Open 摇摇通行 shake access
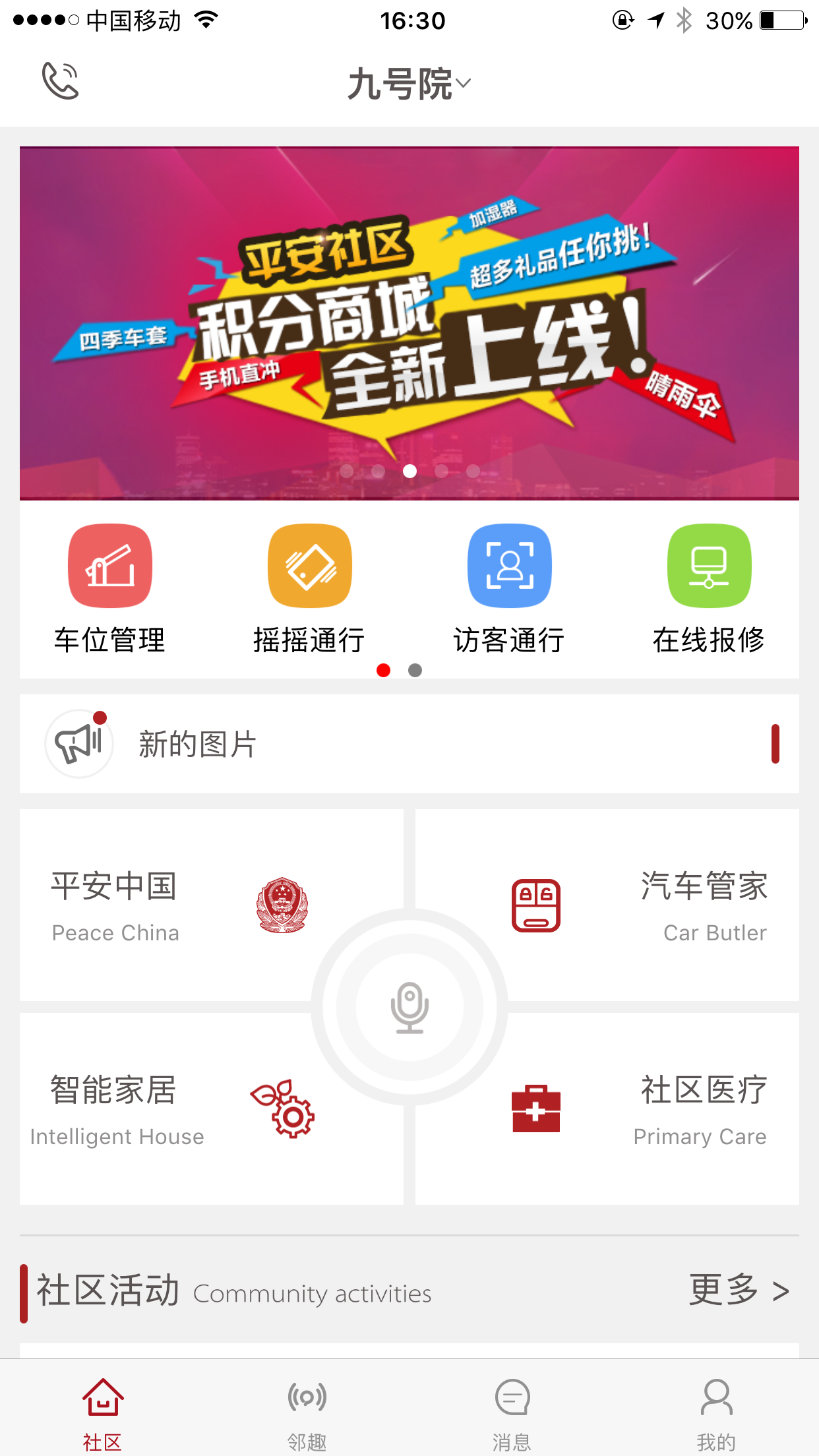 (309, 588)
